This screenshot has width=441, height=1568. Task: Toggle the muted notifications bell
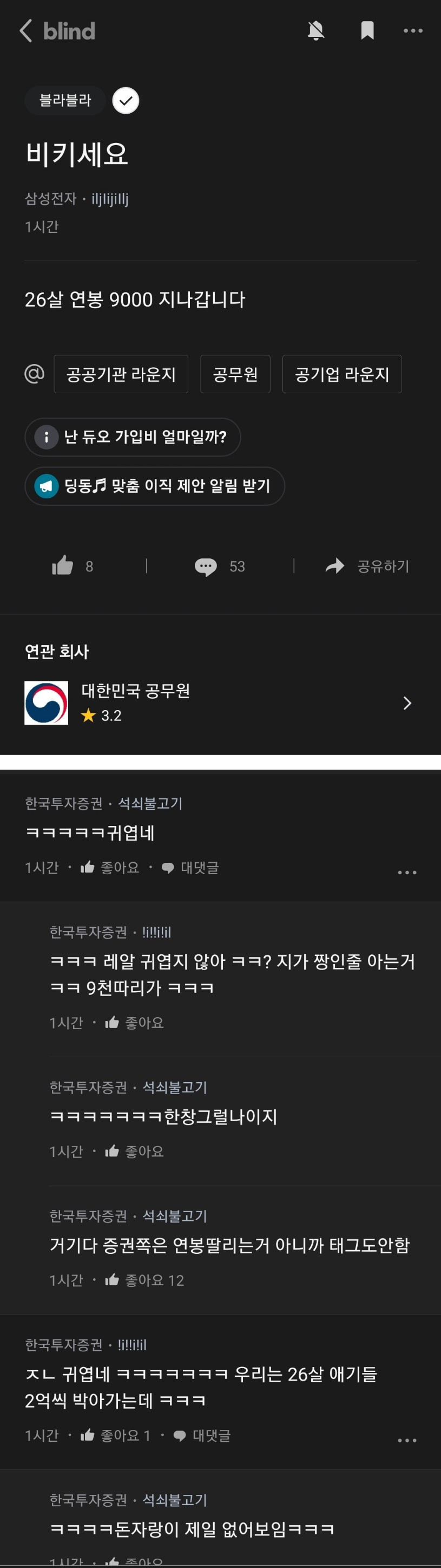click(x=315, y=30)
